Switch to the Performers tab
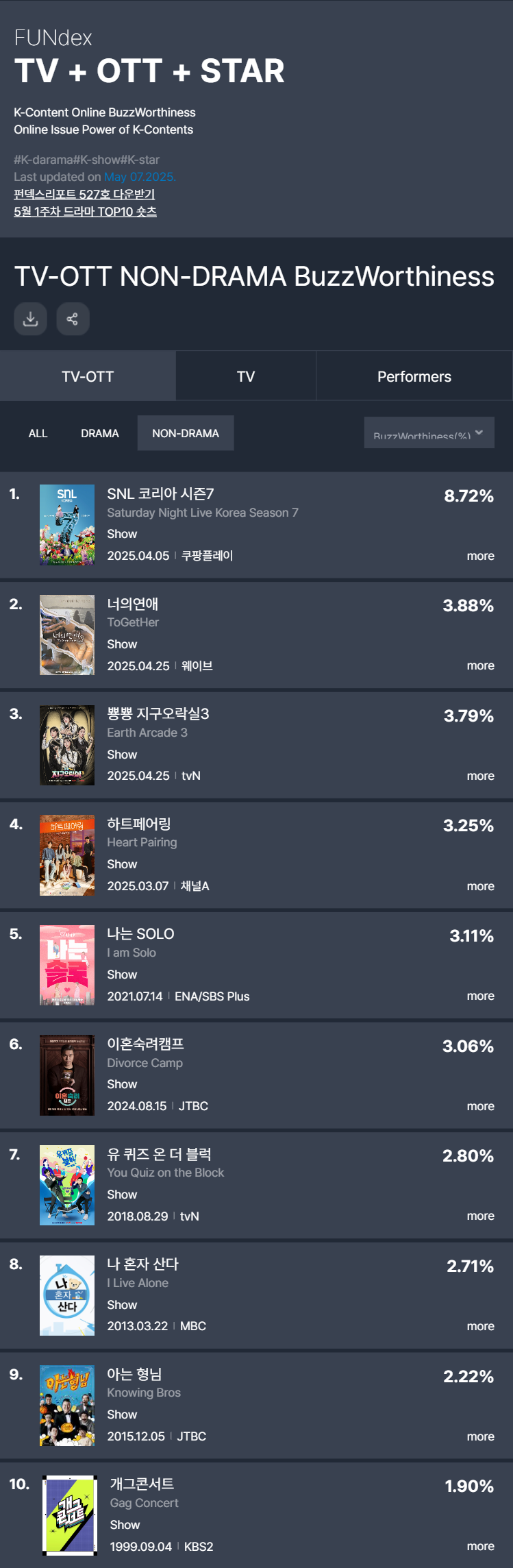This screenshot has width=513, height=1568. 414,376
